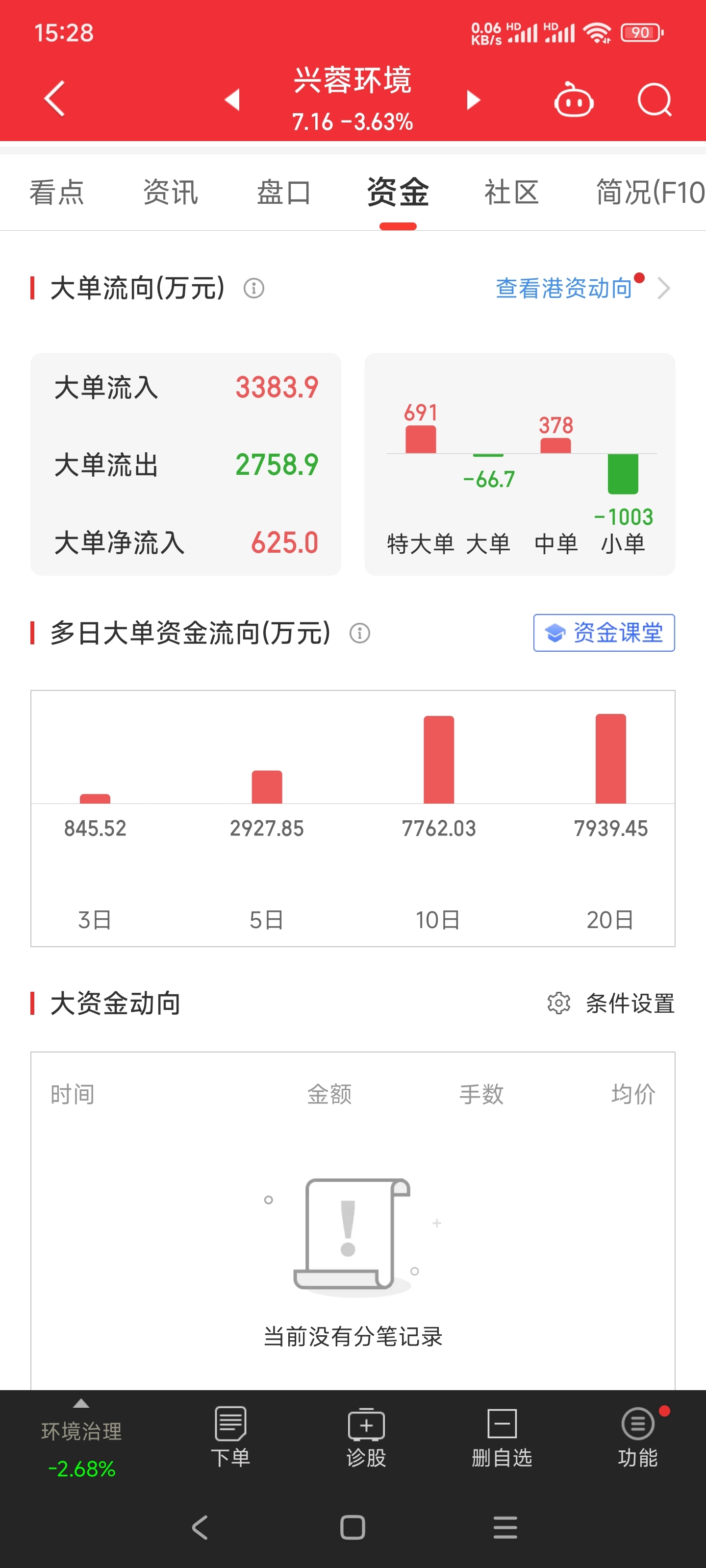The width and height of the screenshot is (706, 1568).
Task: Switch to the 盘口 tab
Action: [284, 192]
